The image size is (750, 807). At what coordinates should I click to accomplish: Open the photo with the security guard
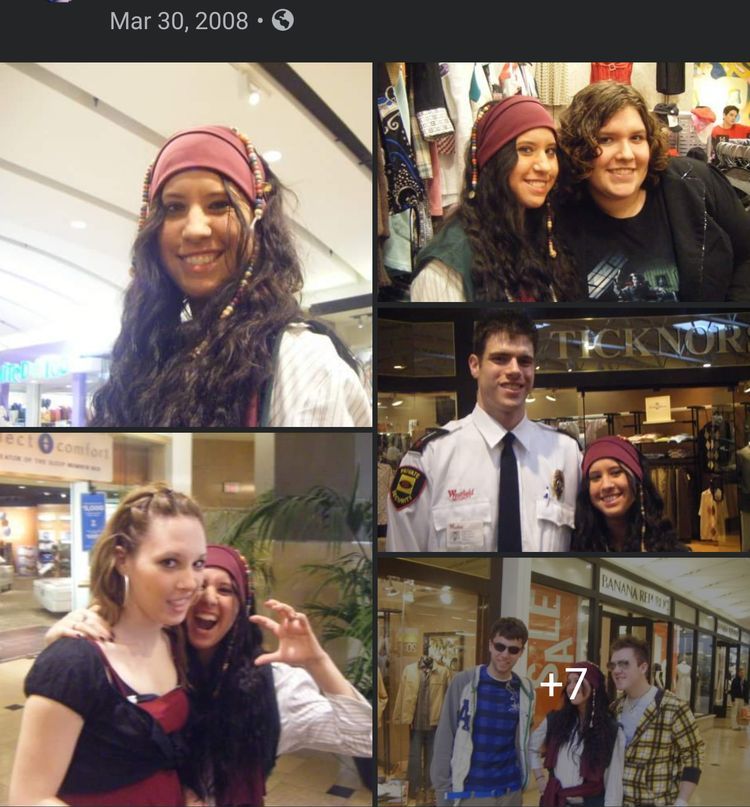pyautogui.click(x=563, y=430)
